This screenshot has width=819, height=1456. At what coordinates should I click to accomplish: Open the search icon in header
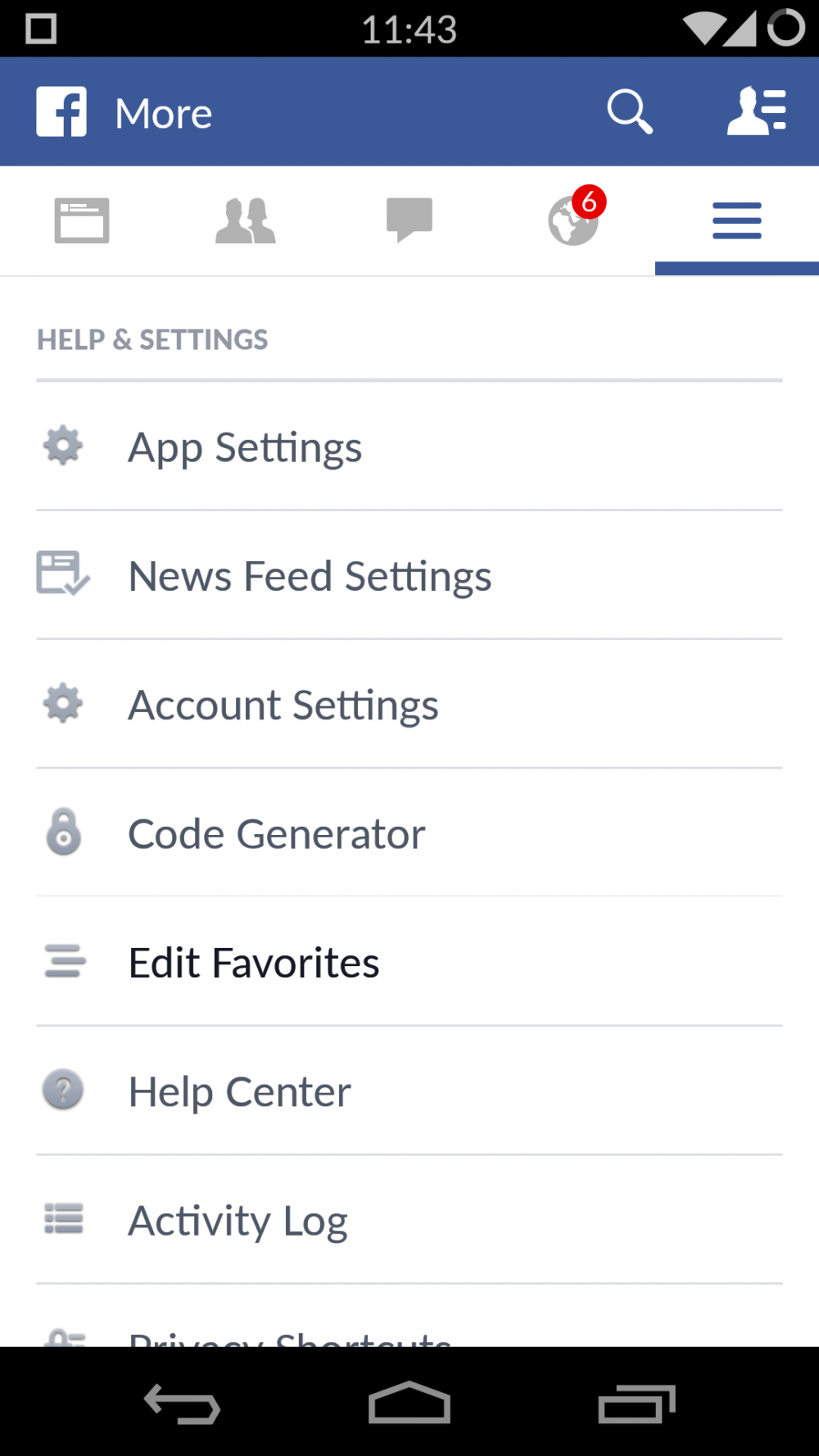(630, 111)
